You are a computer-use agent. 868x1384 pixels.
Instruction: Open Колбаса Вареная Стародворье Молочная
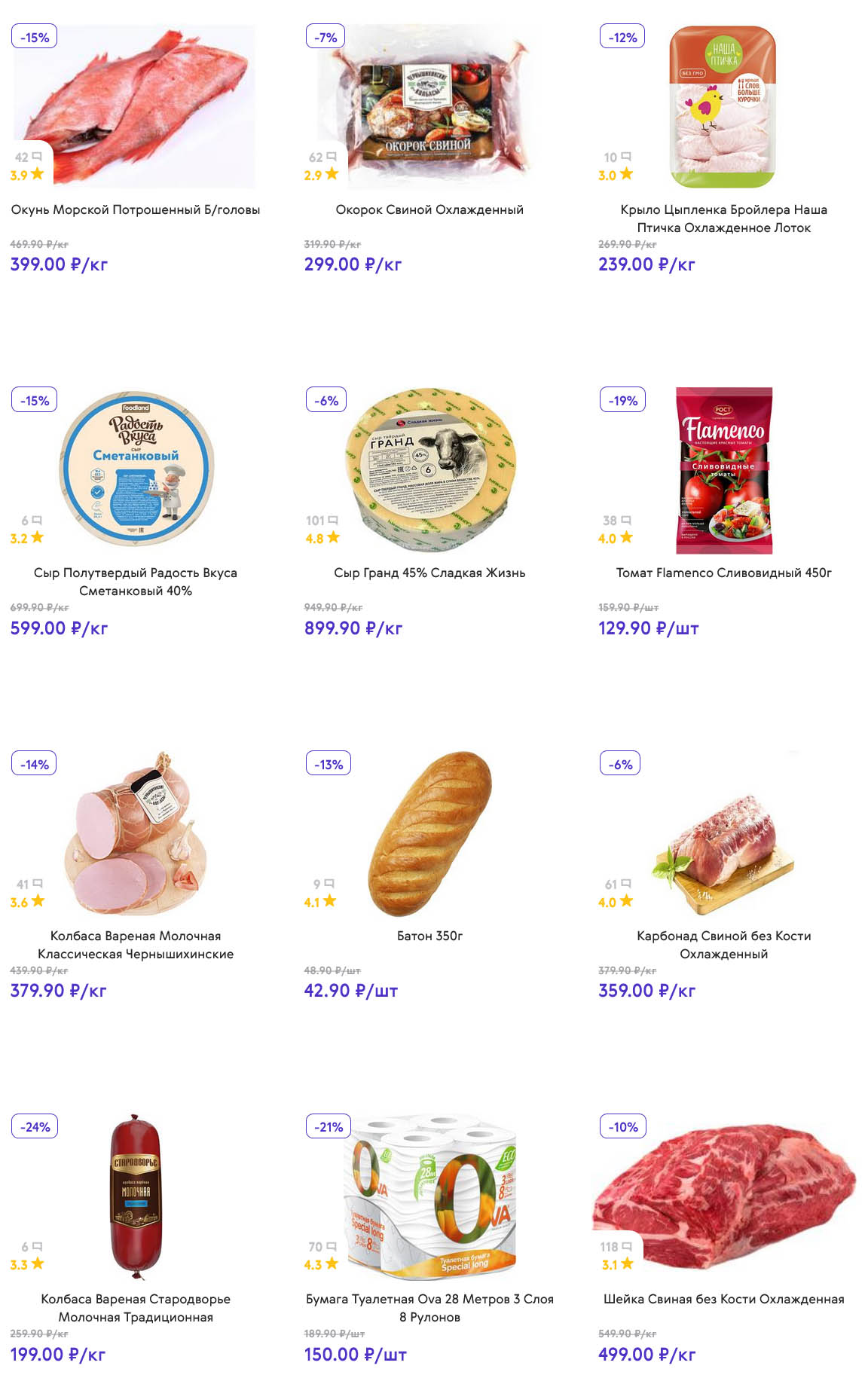(136, 1307)
